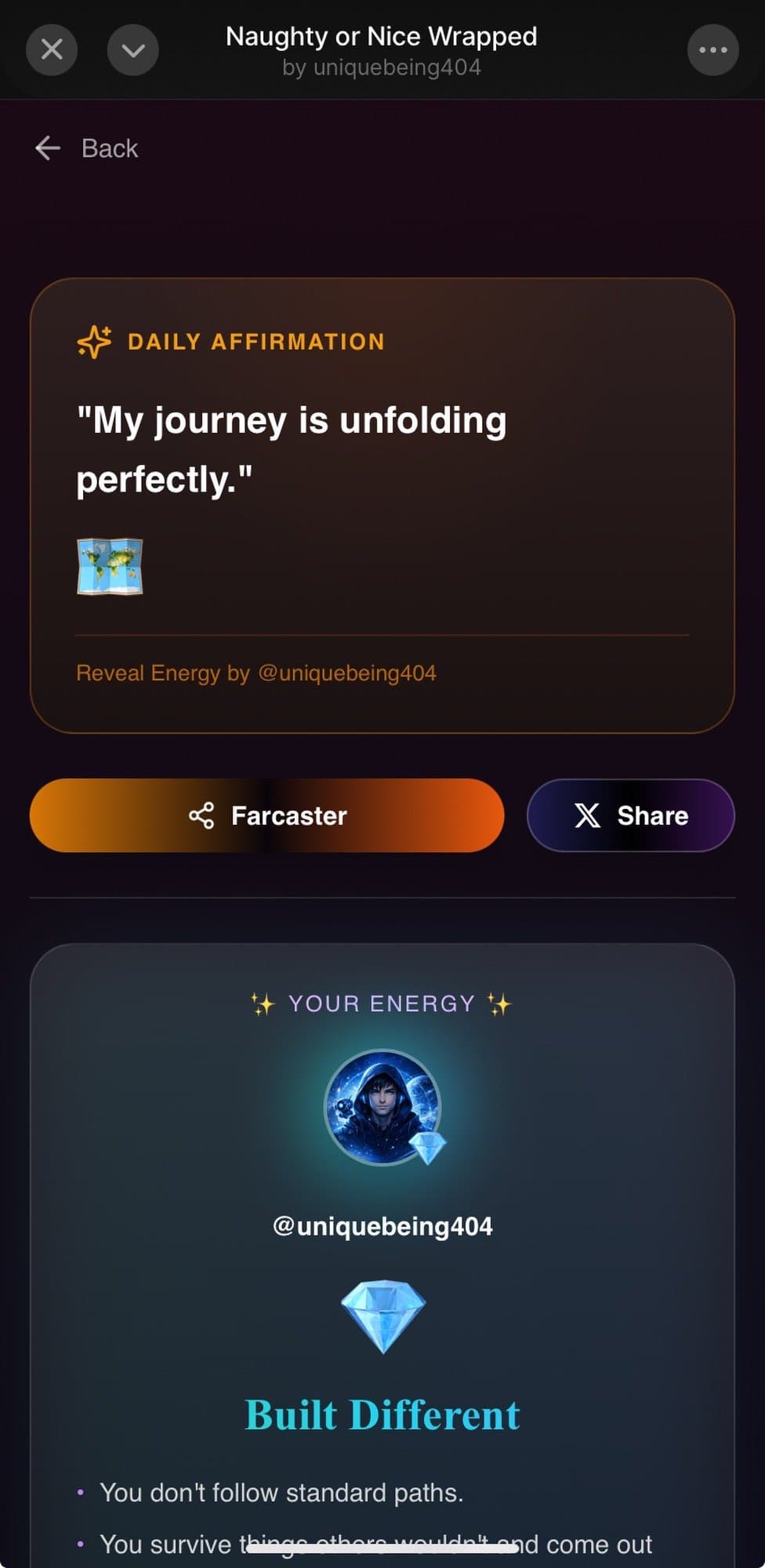Close the Naughty or Nice Wrapped frame
Viewport: 765px width, 1568px height.
point(52,49)
